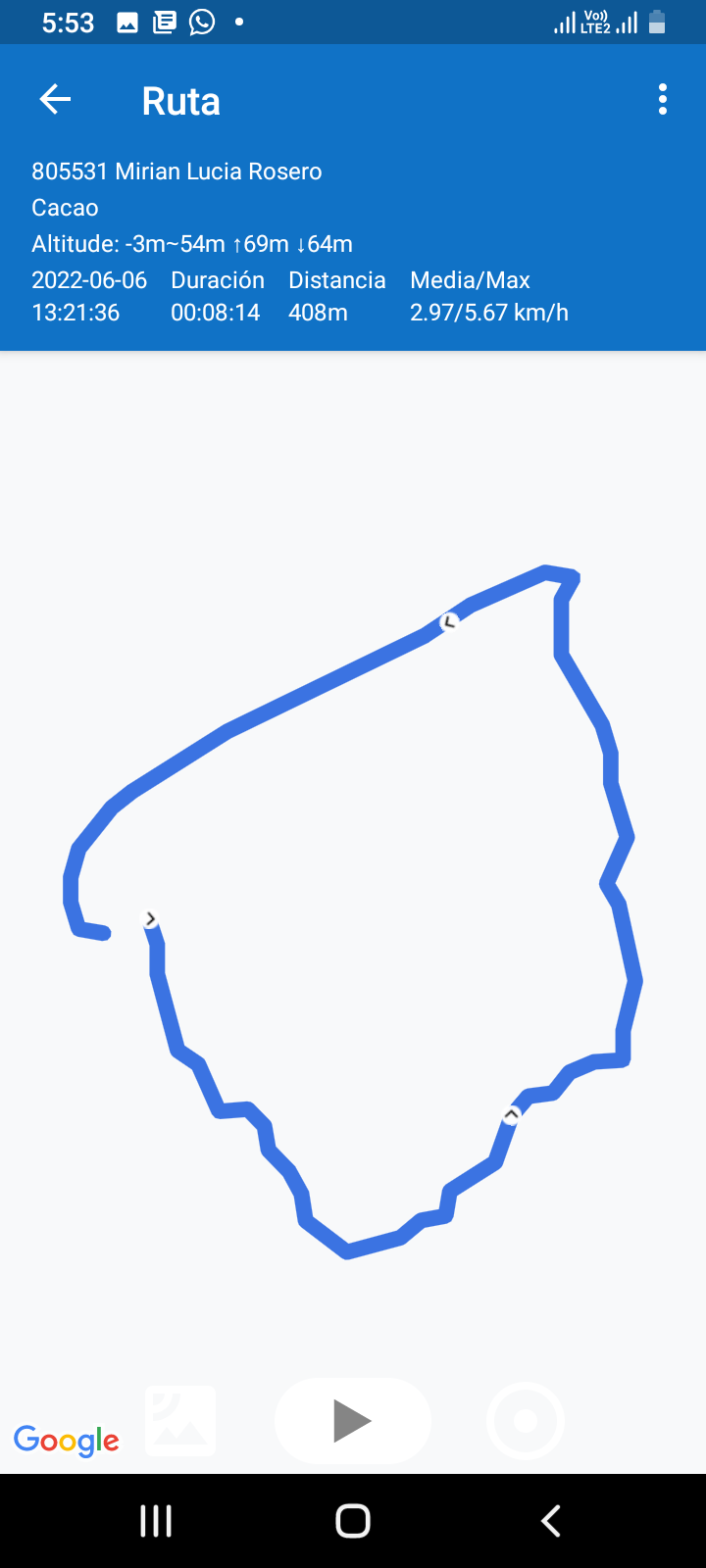Screen dimensions: 706x1568
Task: Open recent apps in the navigation bar
Action: [156, 1521]
